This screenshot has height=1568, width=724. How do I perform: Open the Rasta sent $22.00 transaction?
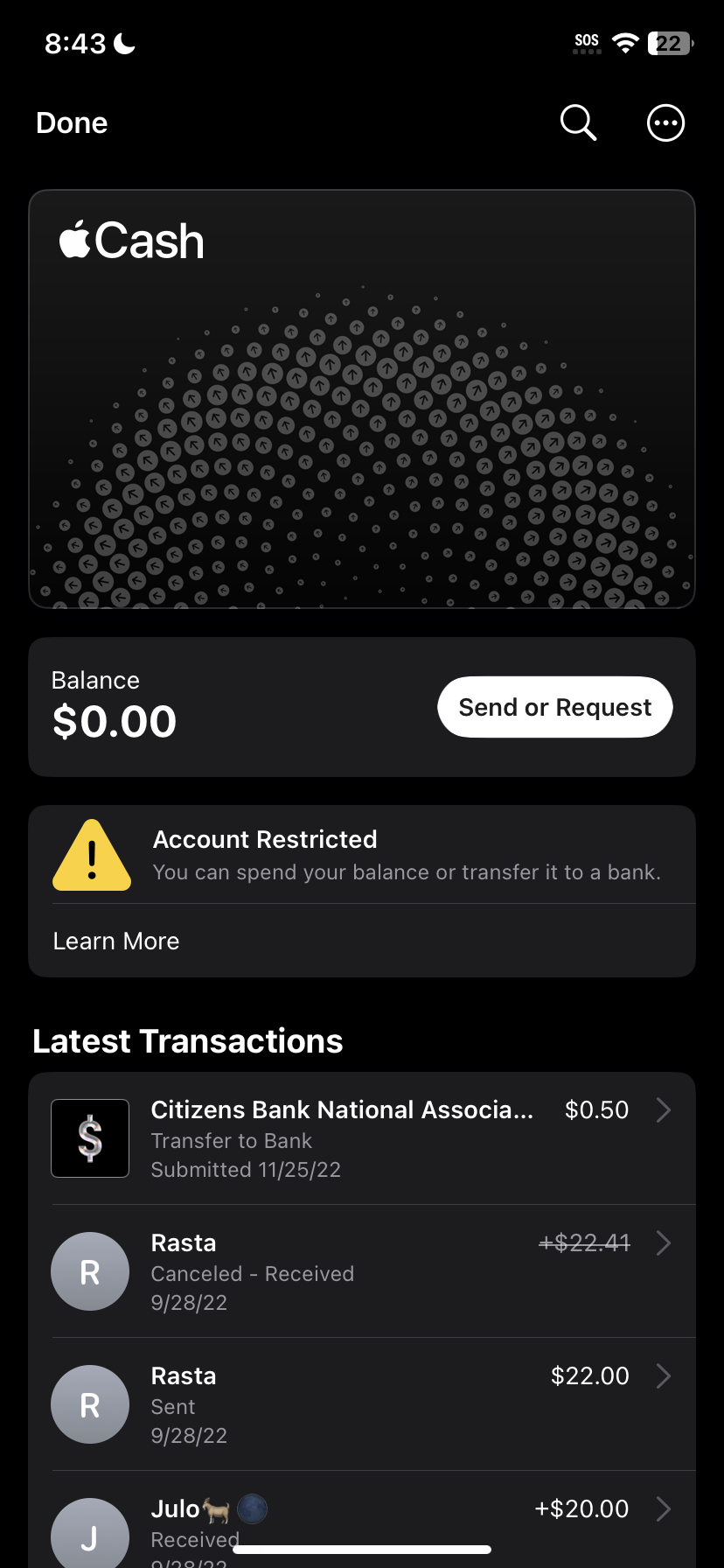coord(362,1404)
